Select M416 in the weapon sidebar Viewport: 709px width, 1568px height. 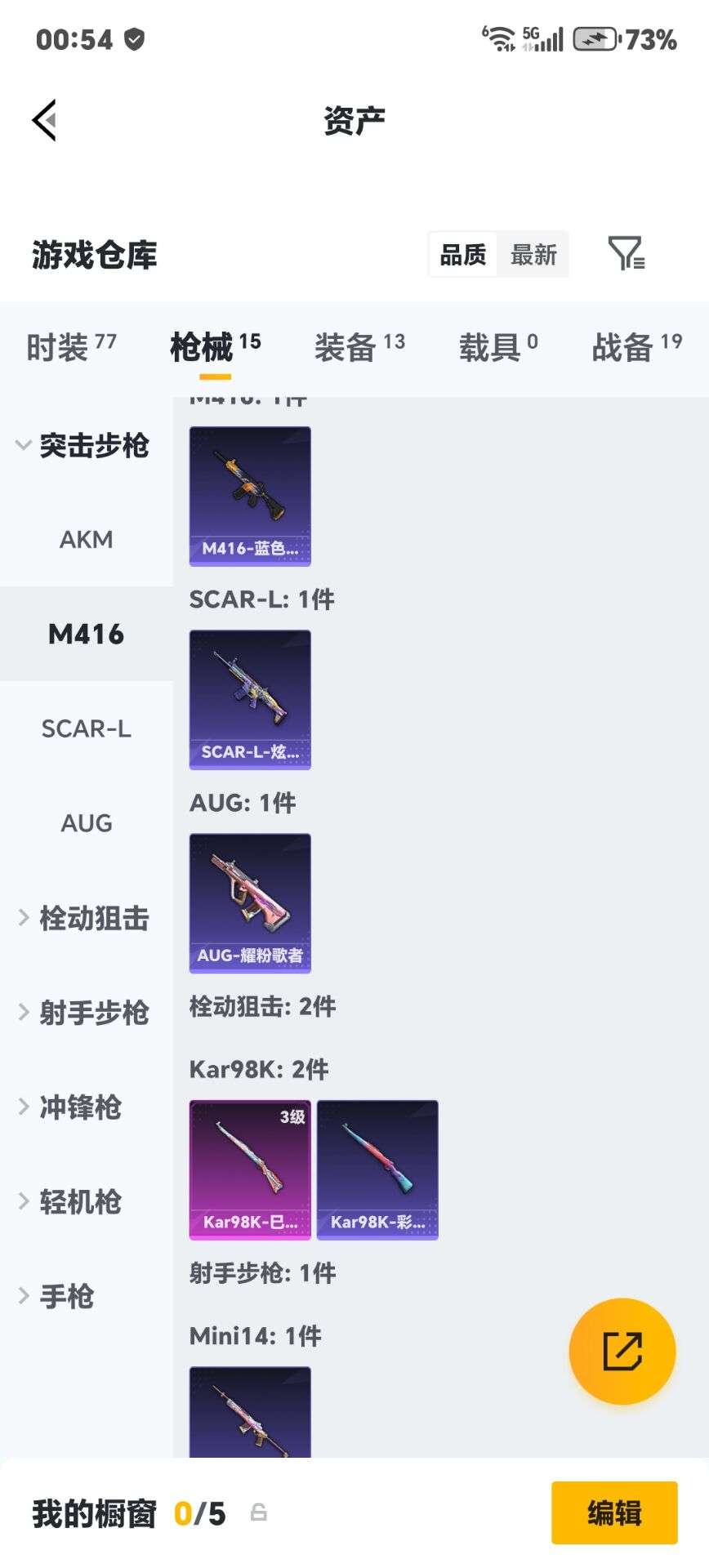(86, 634)
